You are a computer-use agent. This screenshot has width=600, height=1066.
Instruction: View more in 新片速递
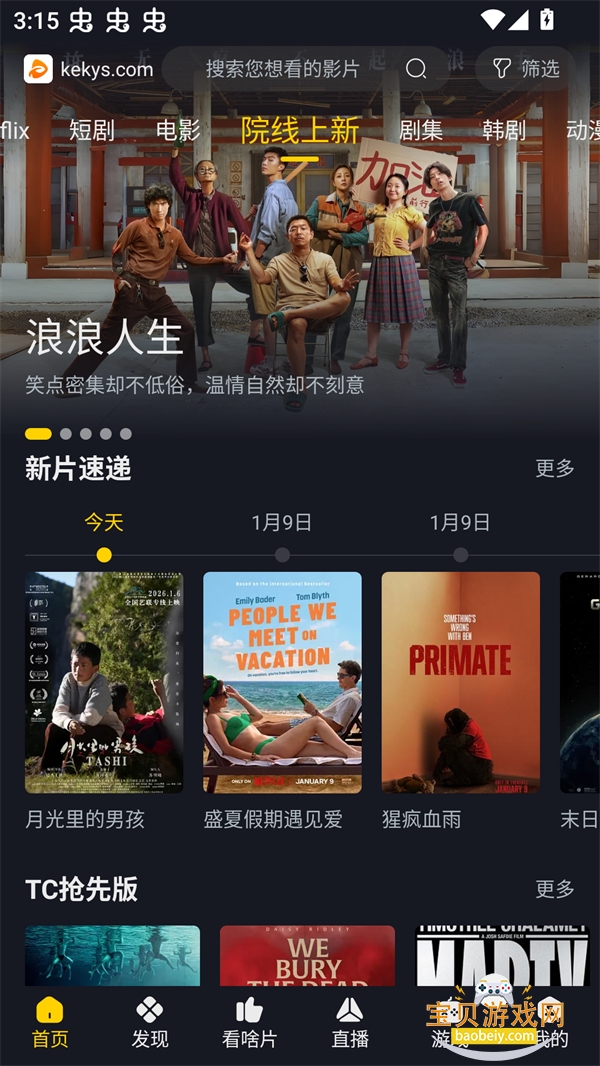tap(555, 468)
